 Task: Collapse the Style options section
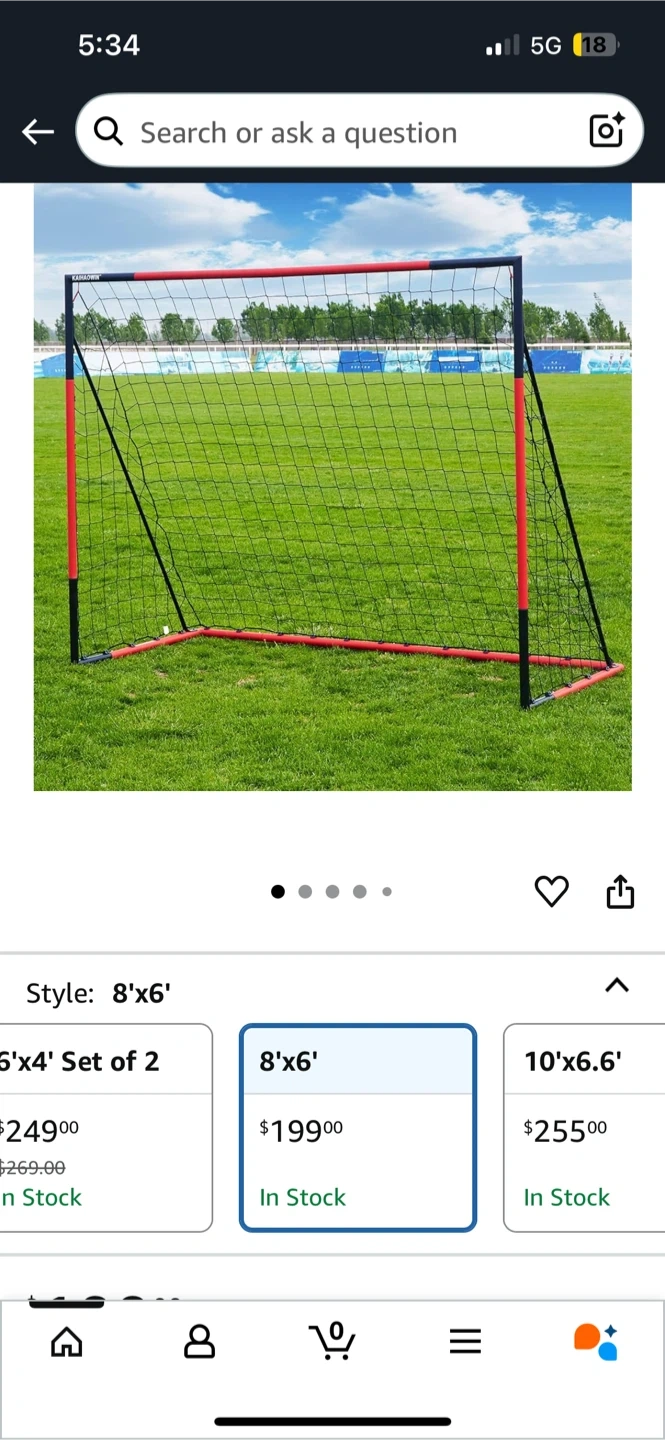click(618, 985)
